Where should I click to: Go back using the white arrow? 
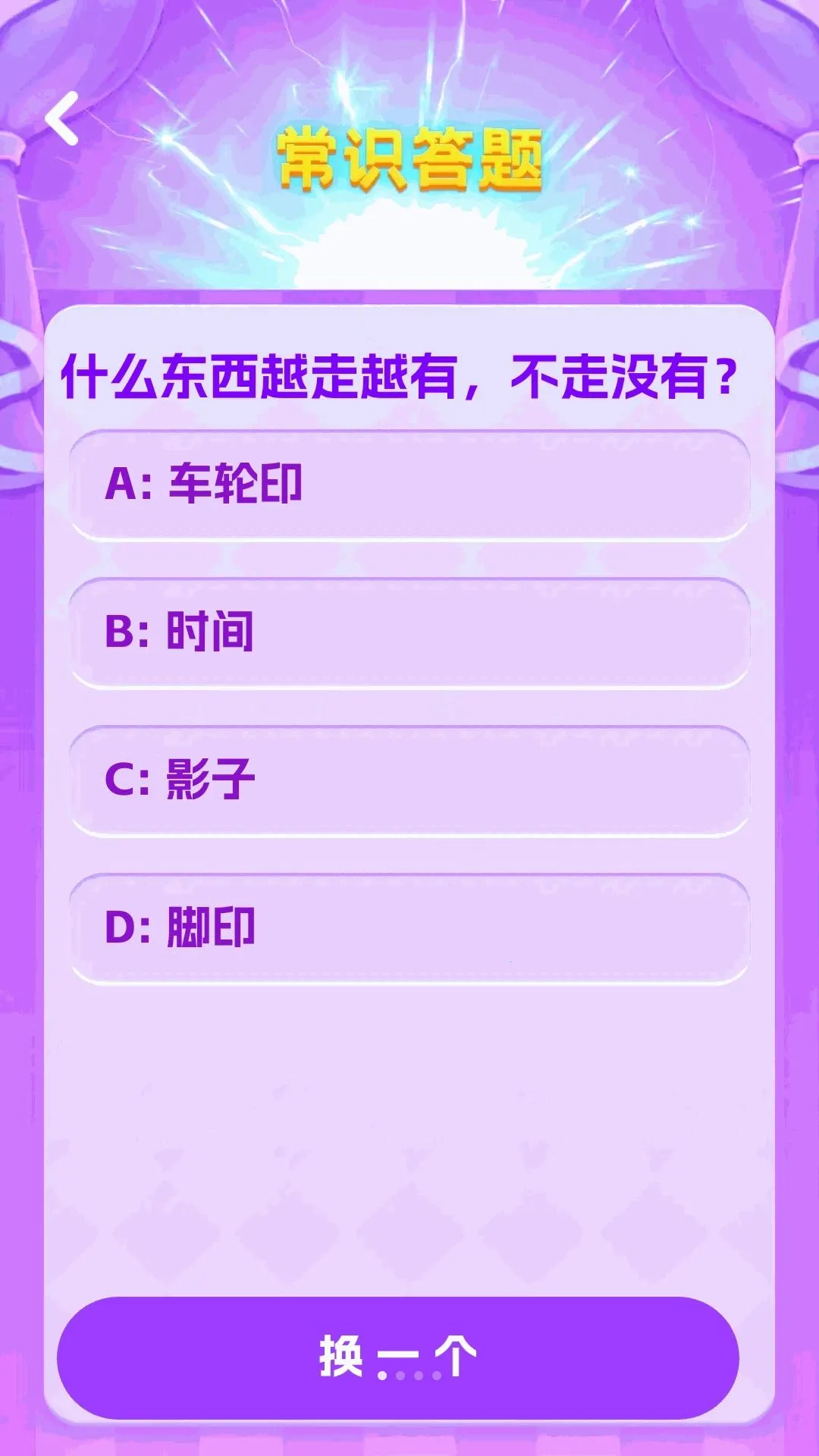(62, 118)
